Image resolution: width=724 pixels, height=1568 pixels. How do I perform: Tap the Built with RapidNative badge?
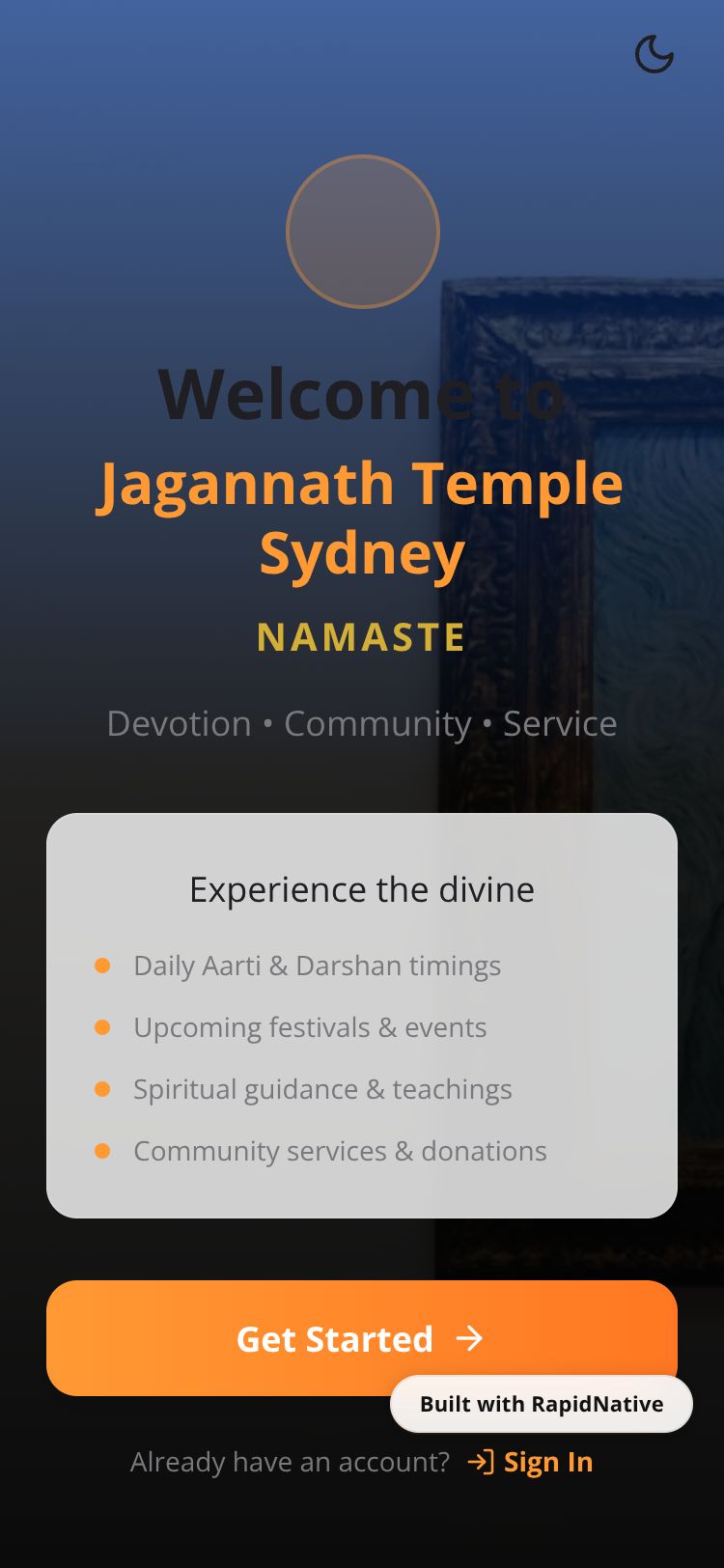click(x=542, y=1404)
